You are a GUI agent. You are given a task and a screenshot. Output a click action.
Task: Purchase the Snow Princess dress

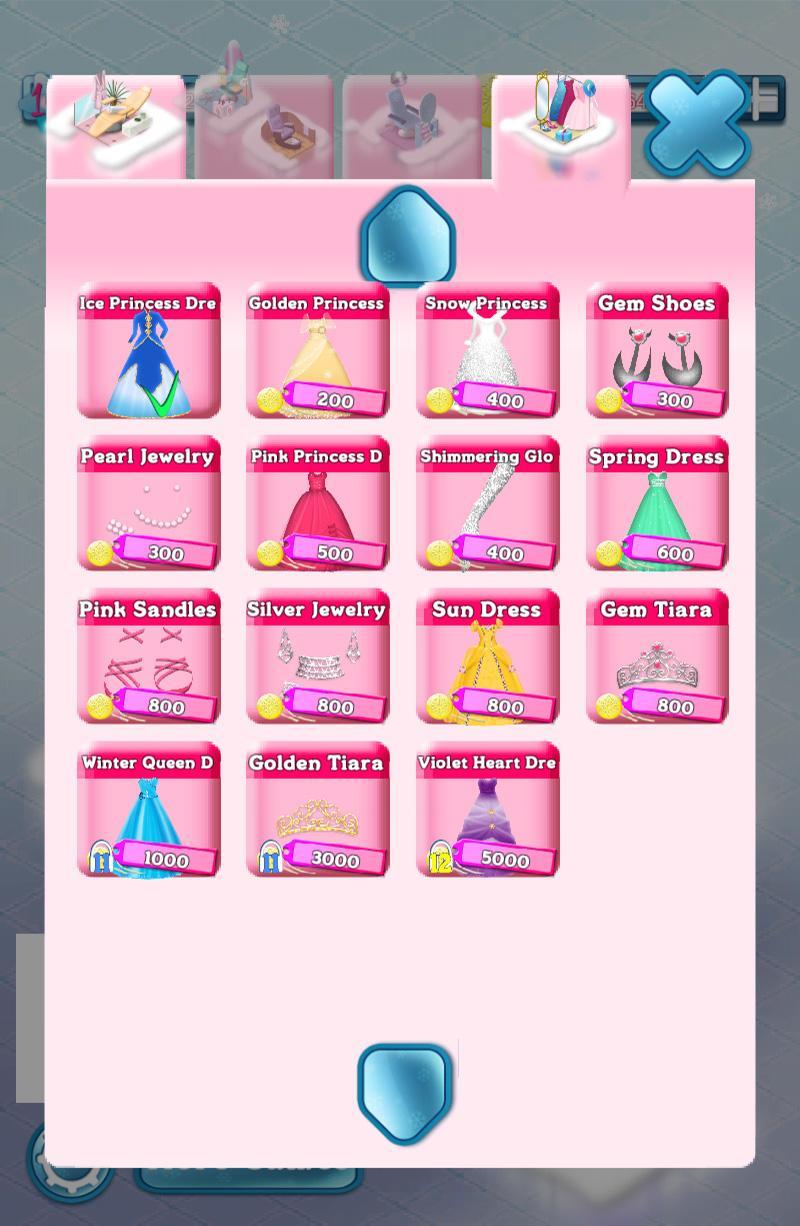tap(488, 351)
